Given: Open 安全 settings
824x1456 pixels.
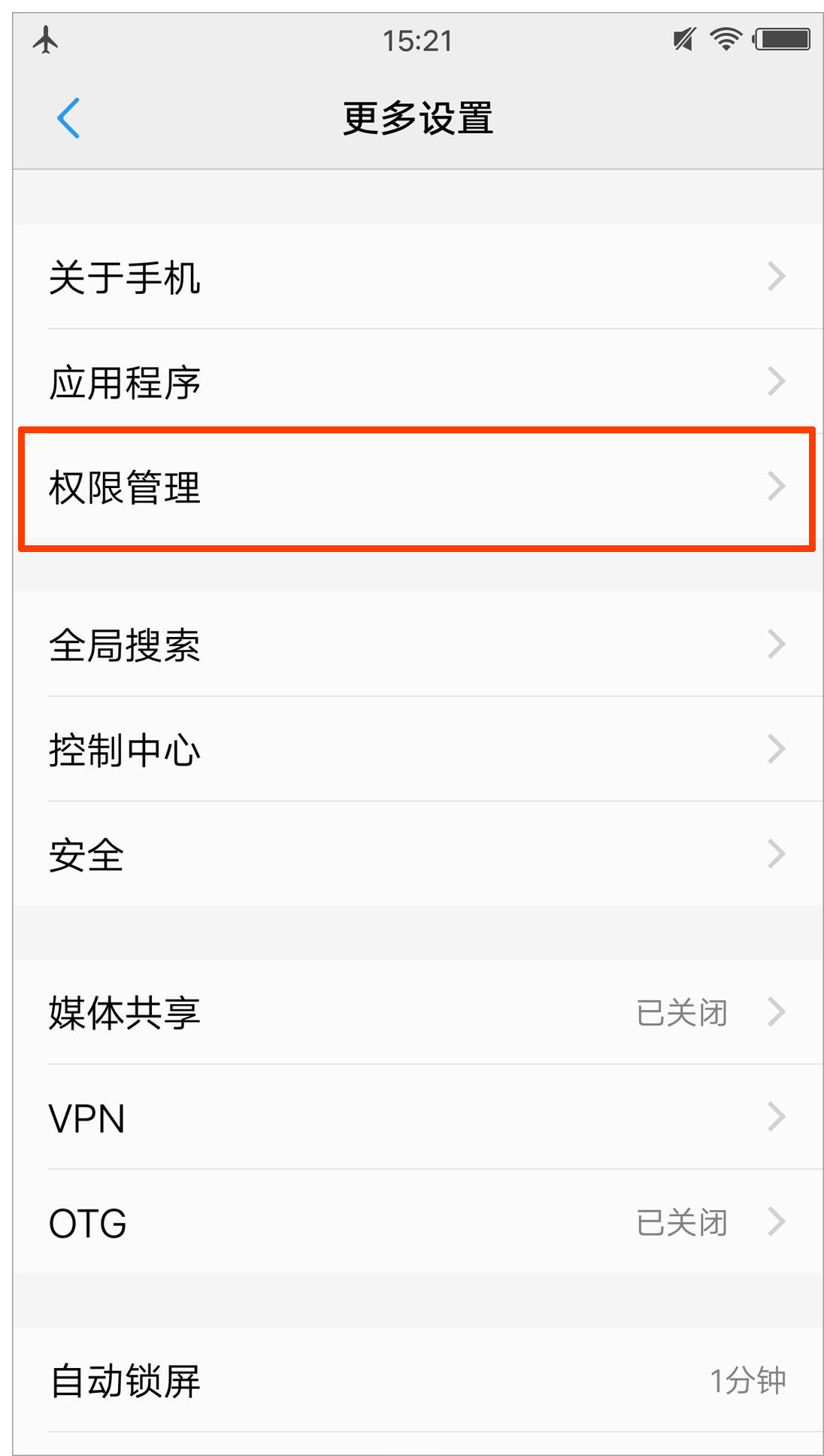Looking at the screenshot, I should (417, 854).
